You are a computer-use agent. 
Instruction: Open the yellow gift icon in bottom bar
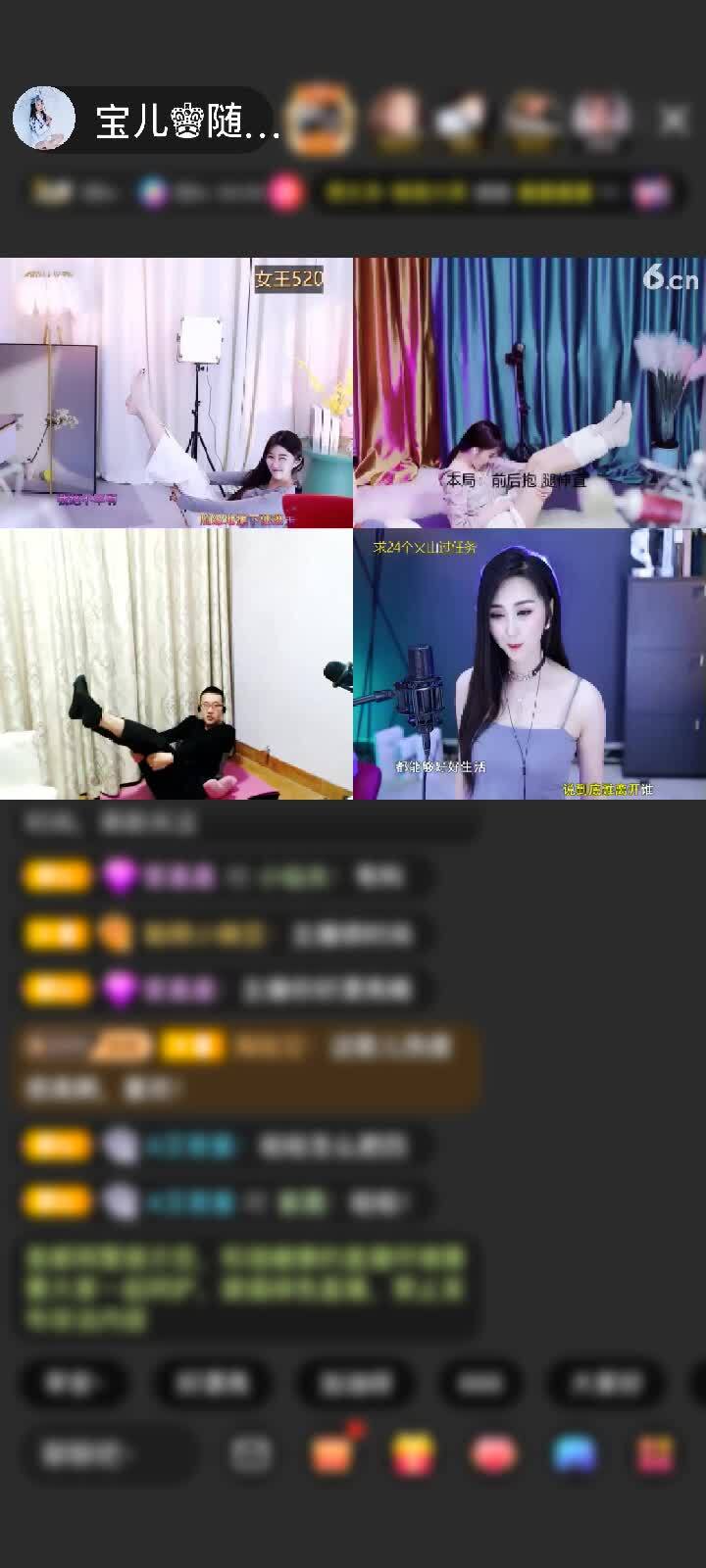414,1454
